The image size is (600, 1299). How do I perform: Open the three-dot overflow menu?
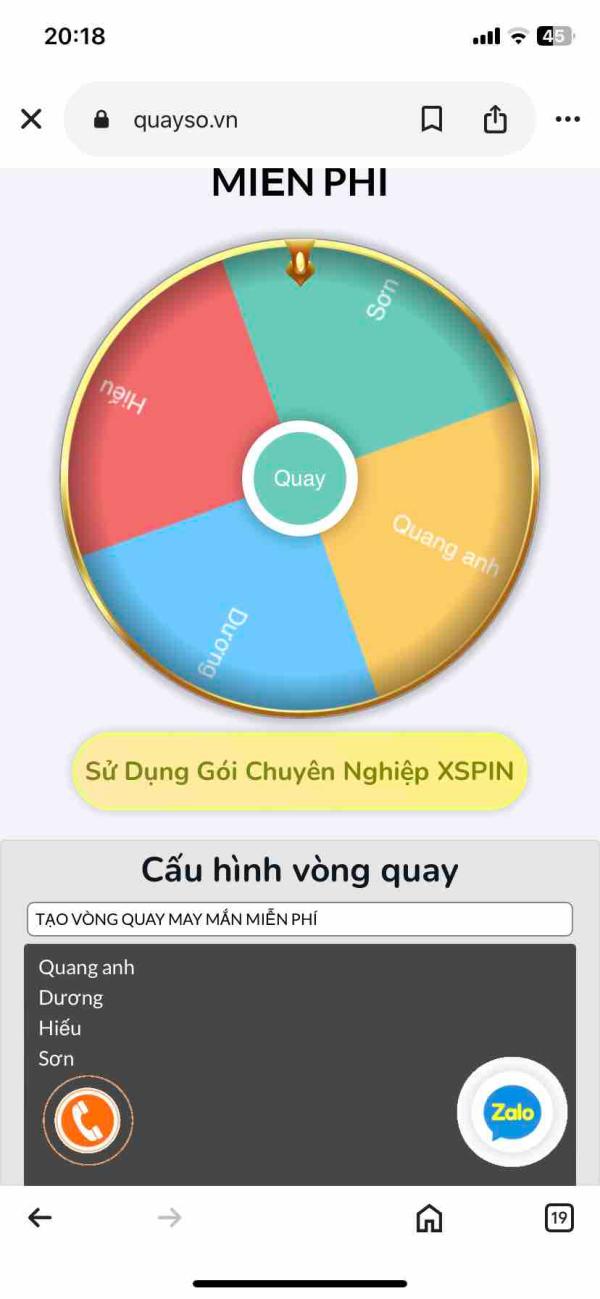coord(567,120)
